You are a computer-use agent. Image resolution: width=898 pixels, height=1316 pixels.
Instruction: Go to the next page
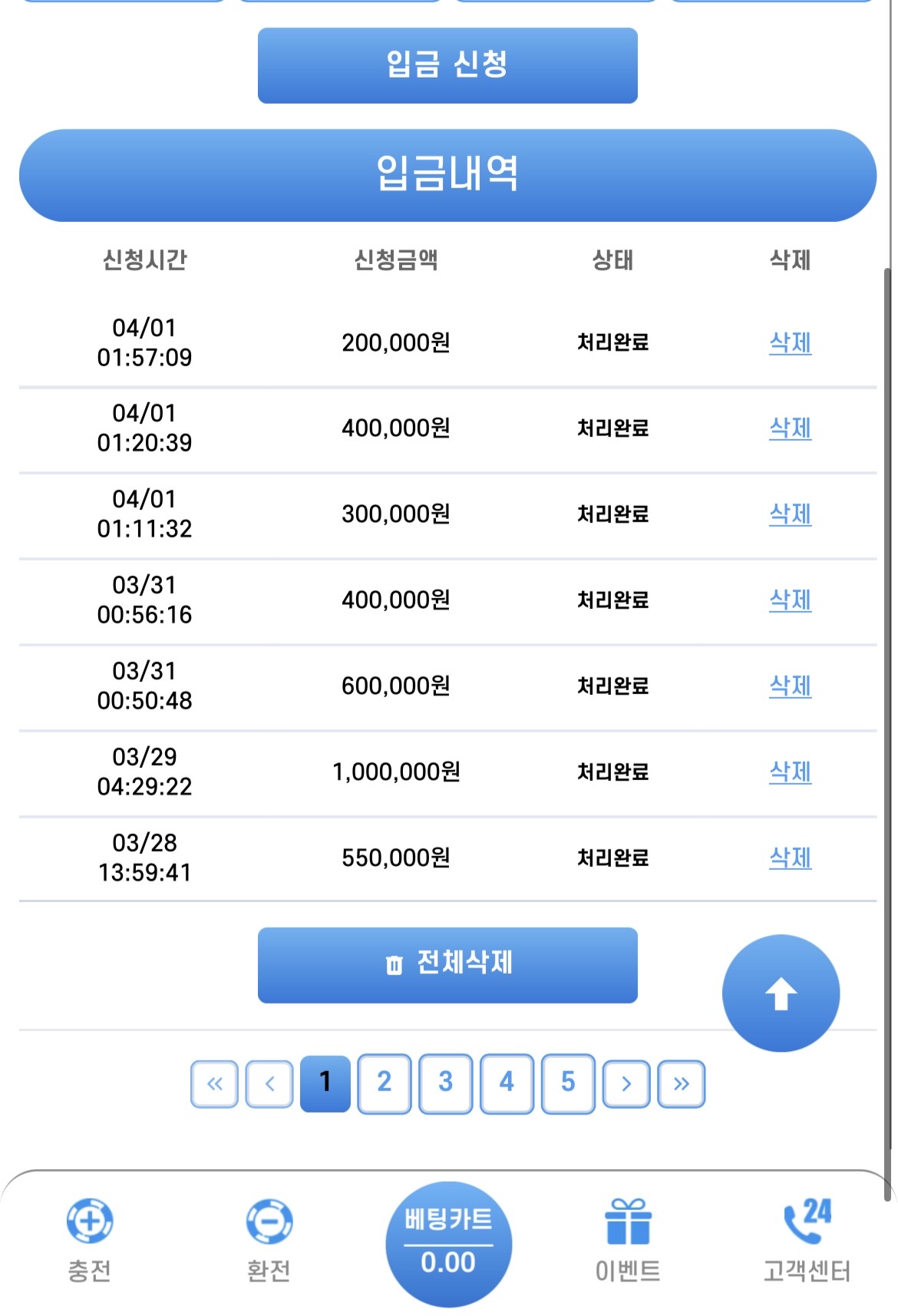(x=626, y=1083)
